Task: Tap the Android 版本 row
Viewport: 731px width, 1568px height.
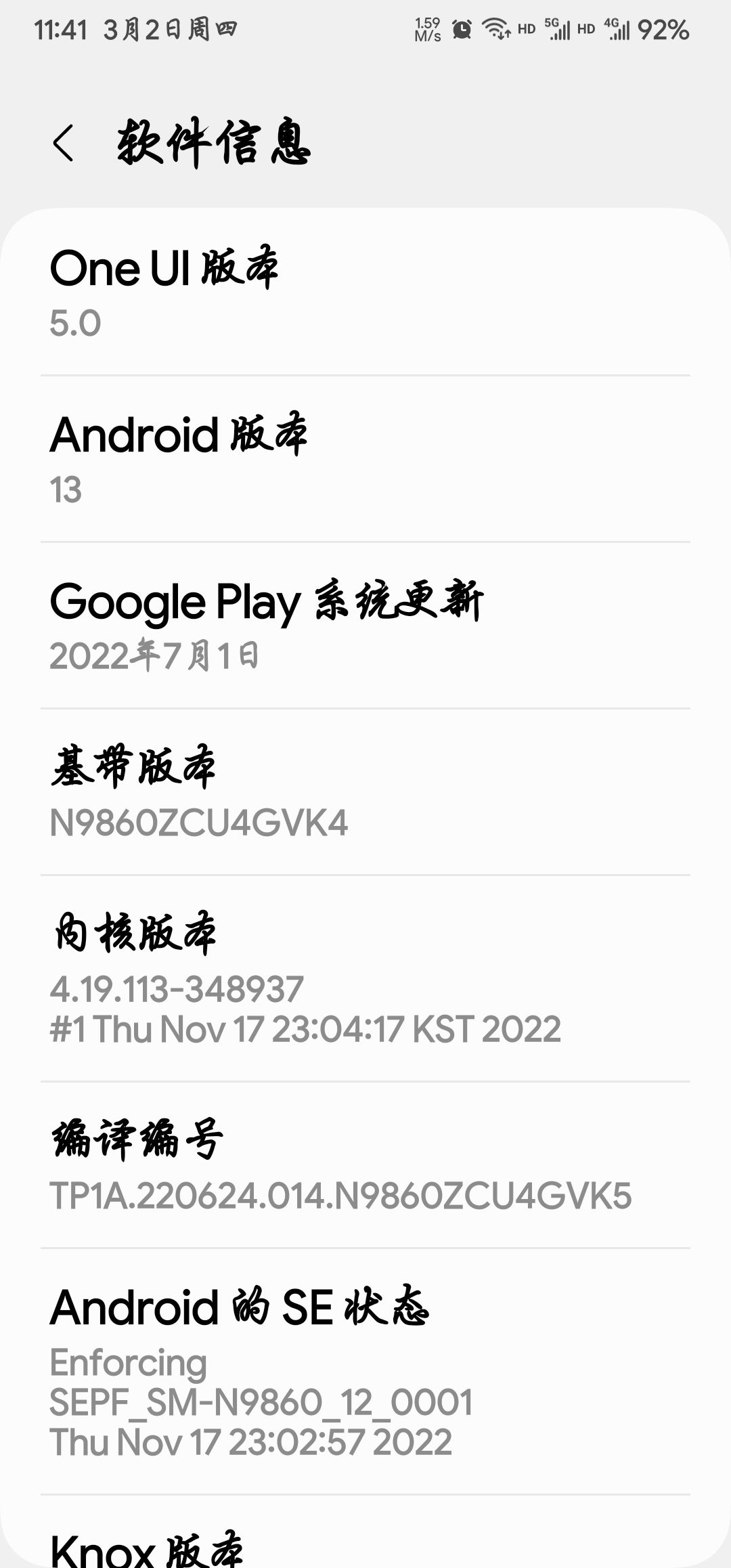Action: pos(365,459)
